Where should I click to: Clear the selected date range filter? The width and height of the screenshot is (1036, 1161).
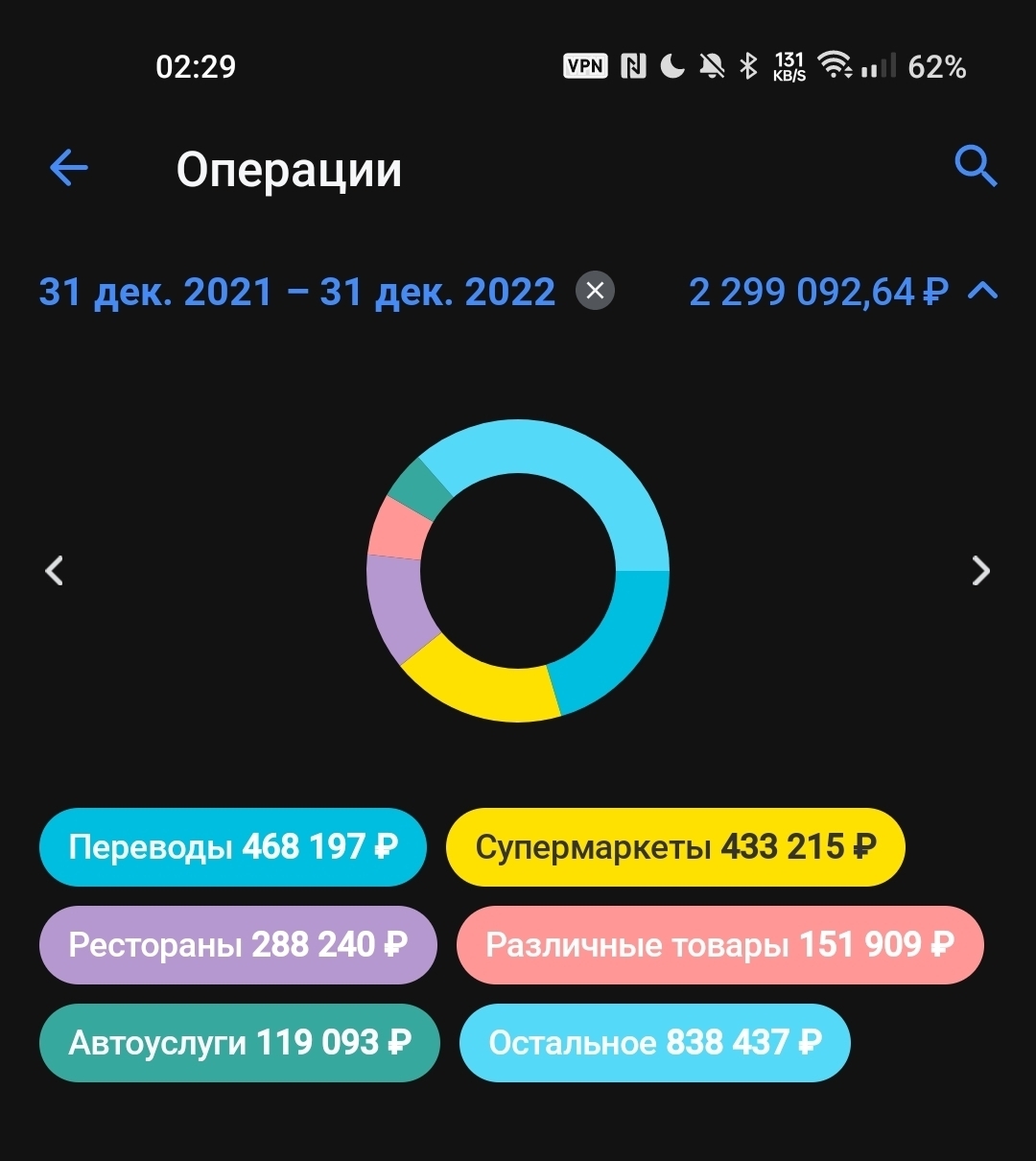tap(595, 291)
